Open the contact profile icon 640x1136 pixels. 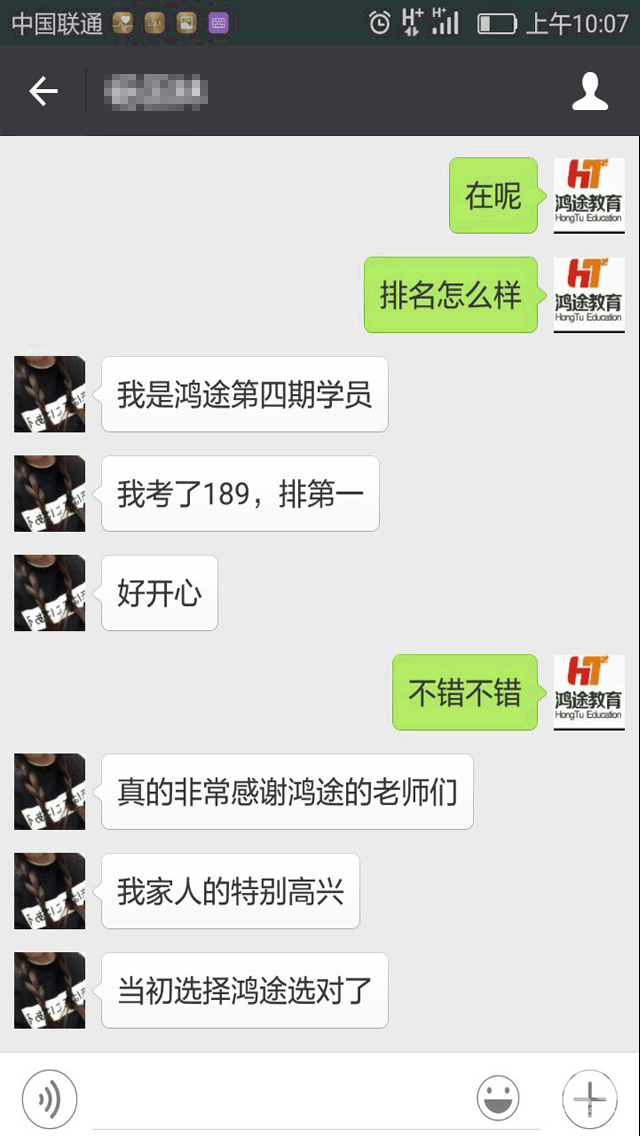(x=590, y=92)
